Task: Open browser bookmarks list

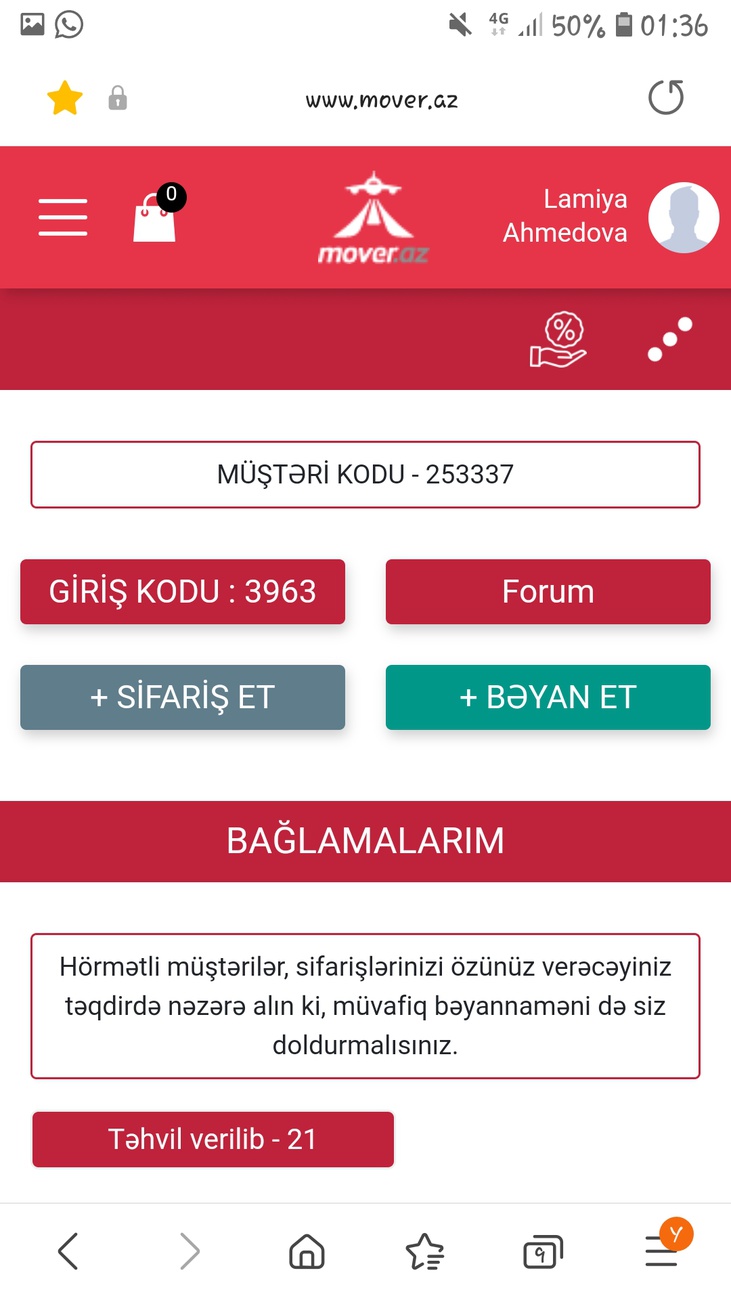Action: [x=425, y=1251]
